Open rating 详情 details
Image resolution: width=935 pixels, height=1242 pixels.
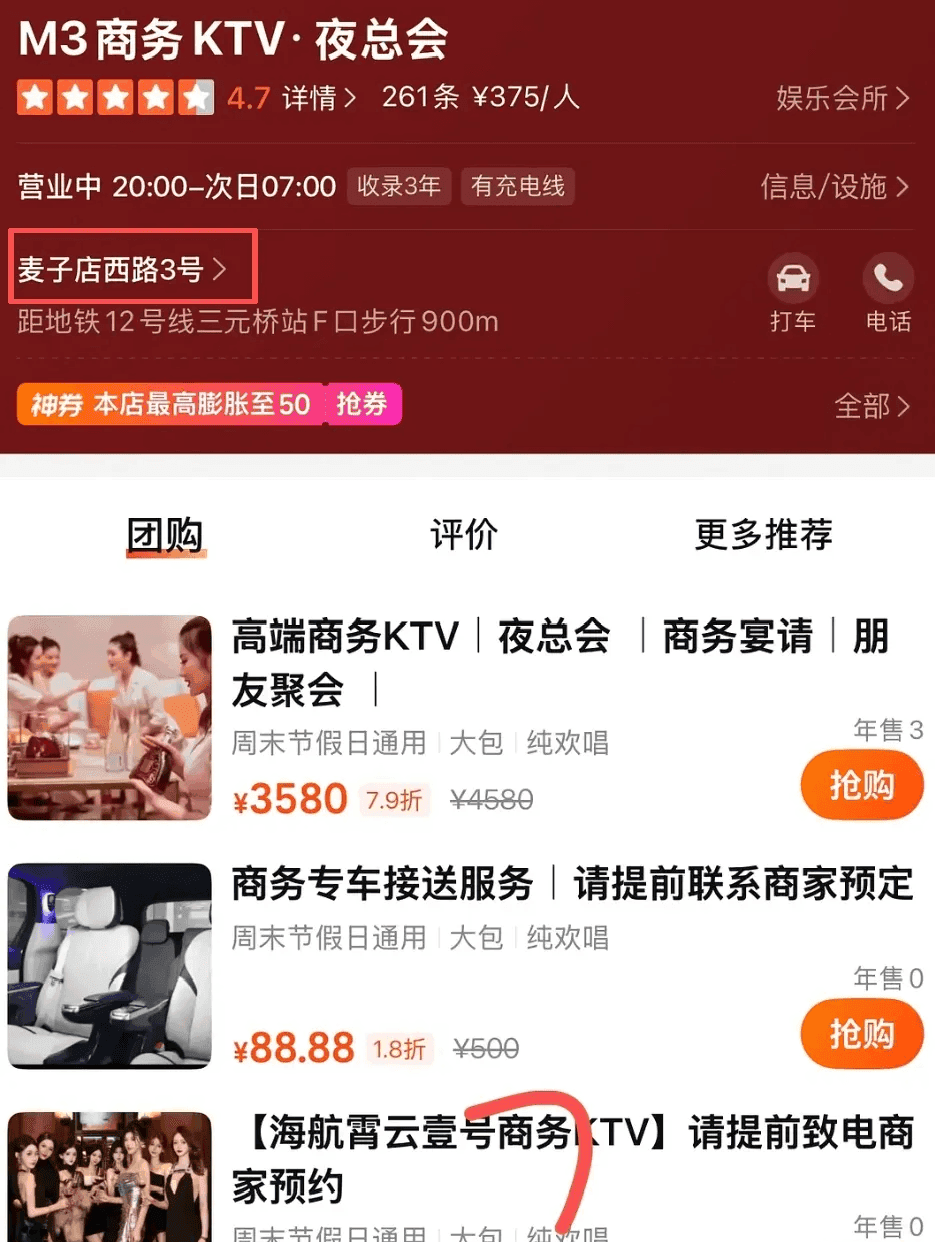coord(318,98)
